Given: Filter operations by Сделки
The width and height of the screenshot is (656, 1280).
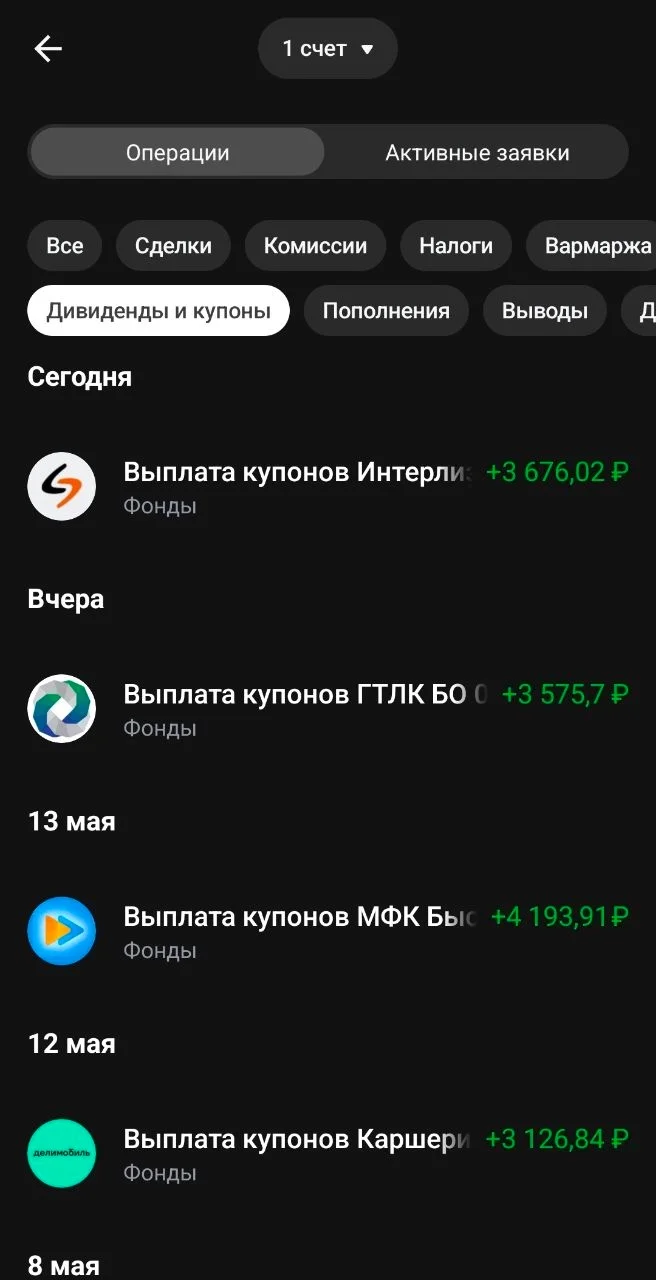Looking at the screenshot, I should coord(173,246).
